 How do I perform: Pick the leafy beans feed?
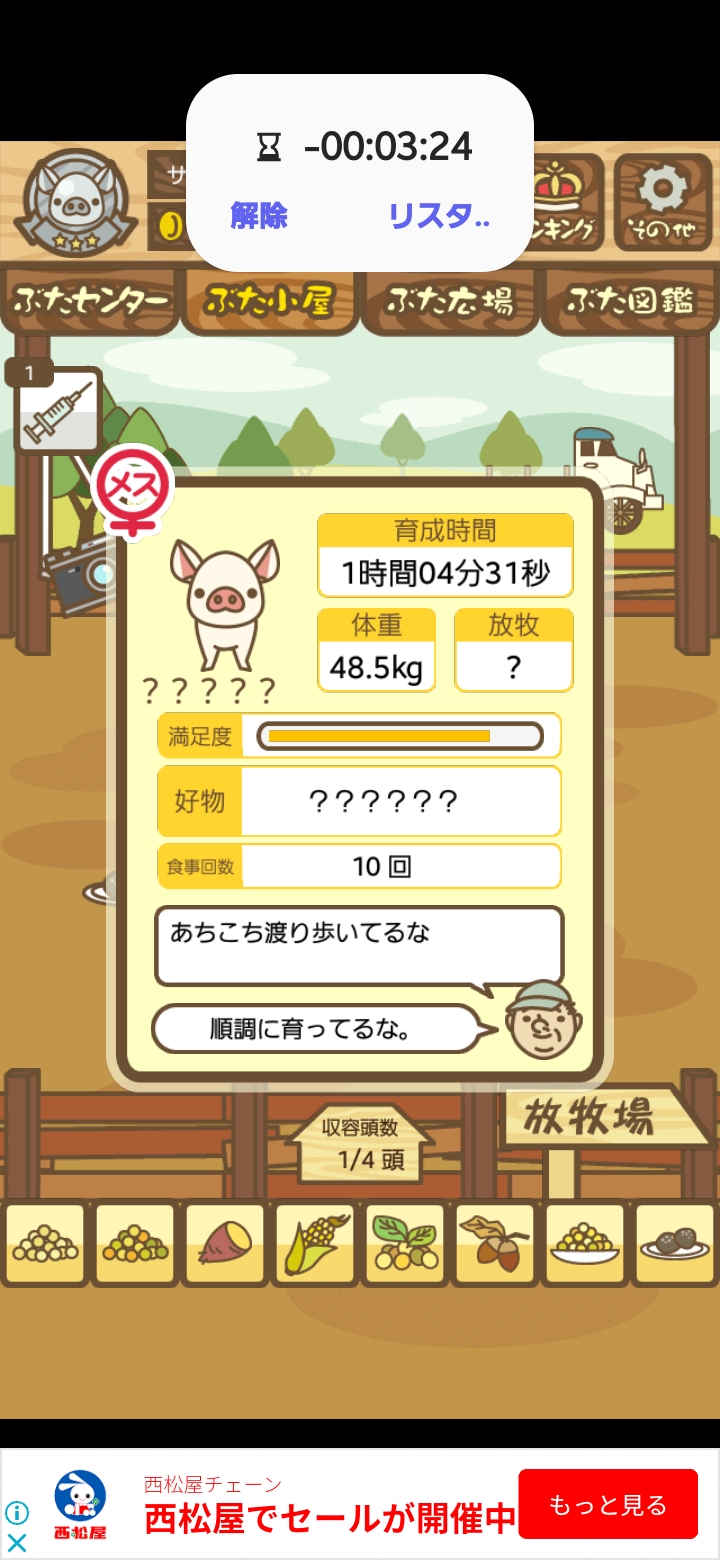[404, 1243]
